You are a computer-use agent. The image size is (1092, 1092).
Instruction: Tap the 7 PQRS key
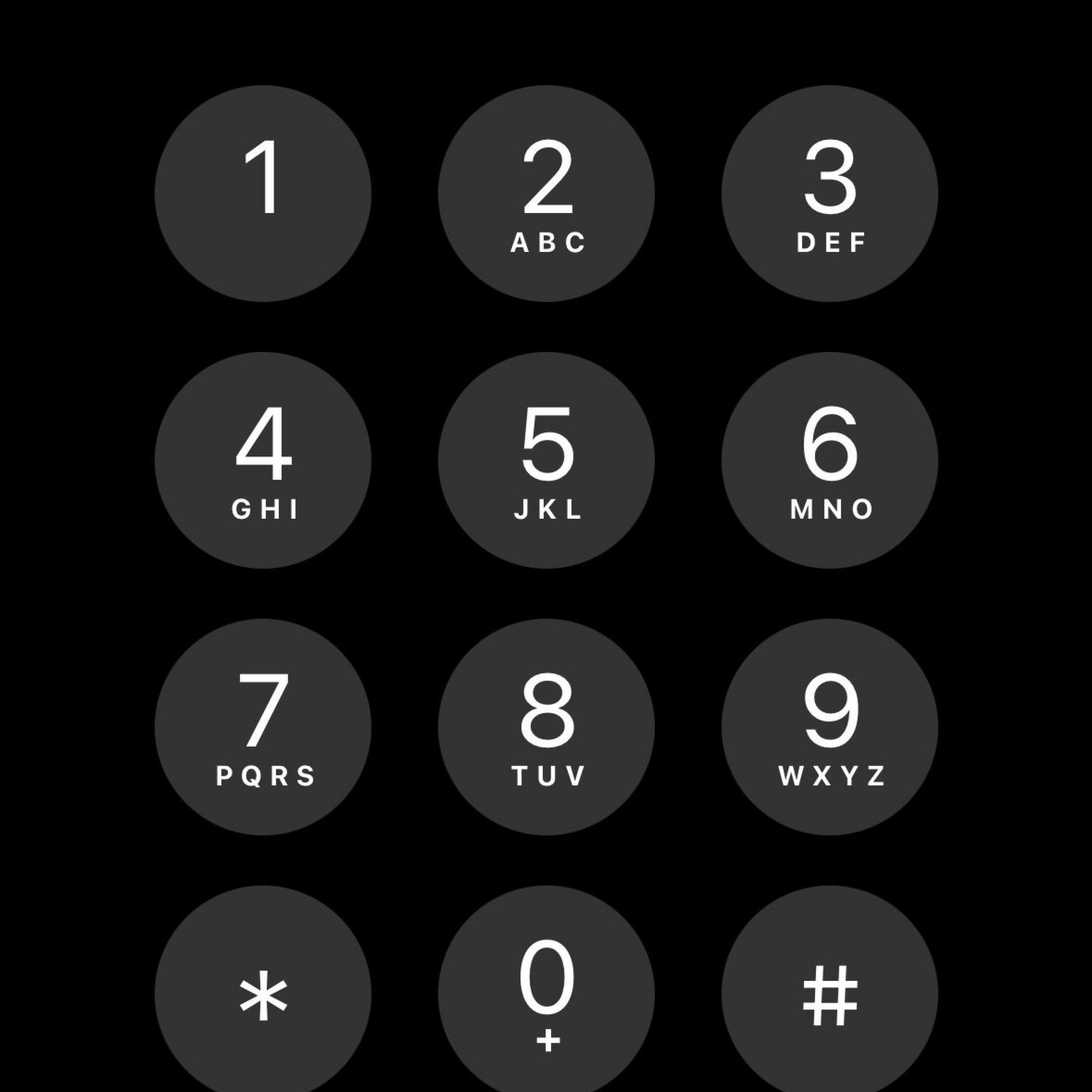(x=263, y=727)
